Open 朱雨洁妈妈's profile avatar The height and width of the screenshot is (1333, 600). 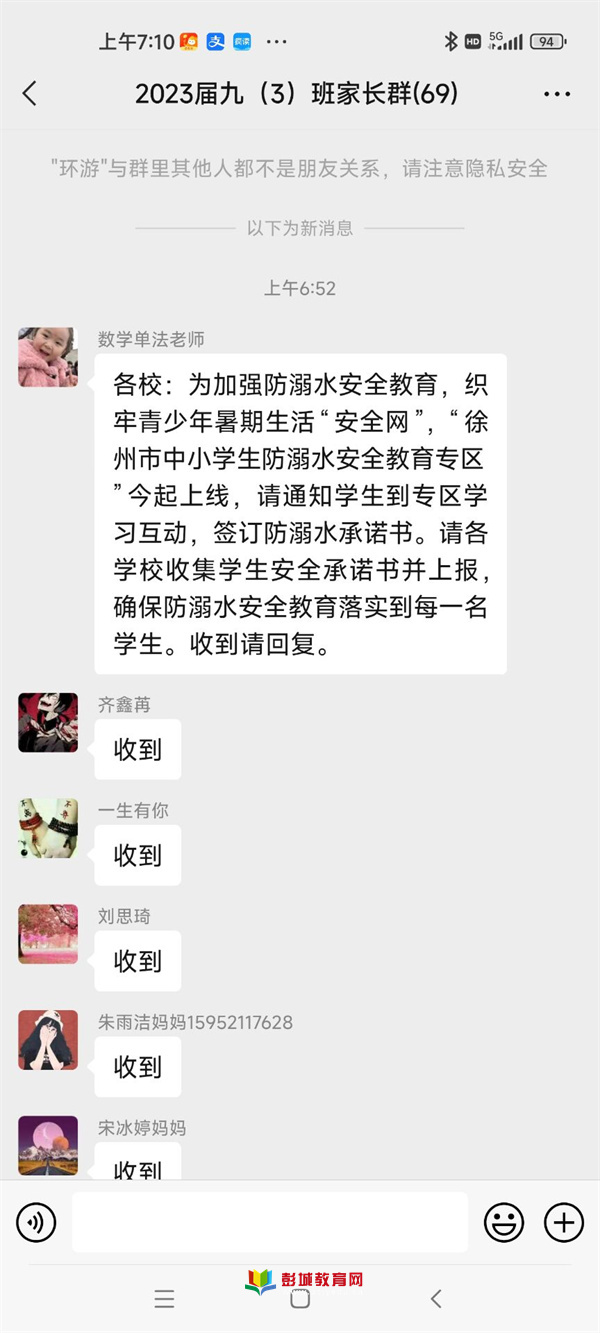[x=48, y=1040]
